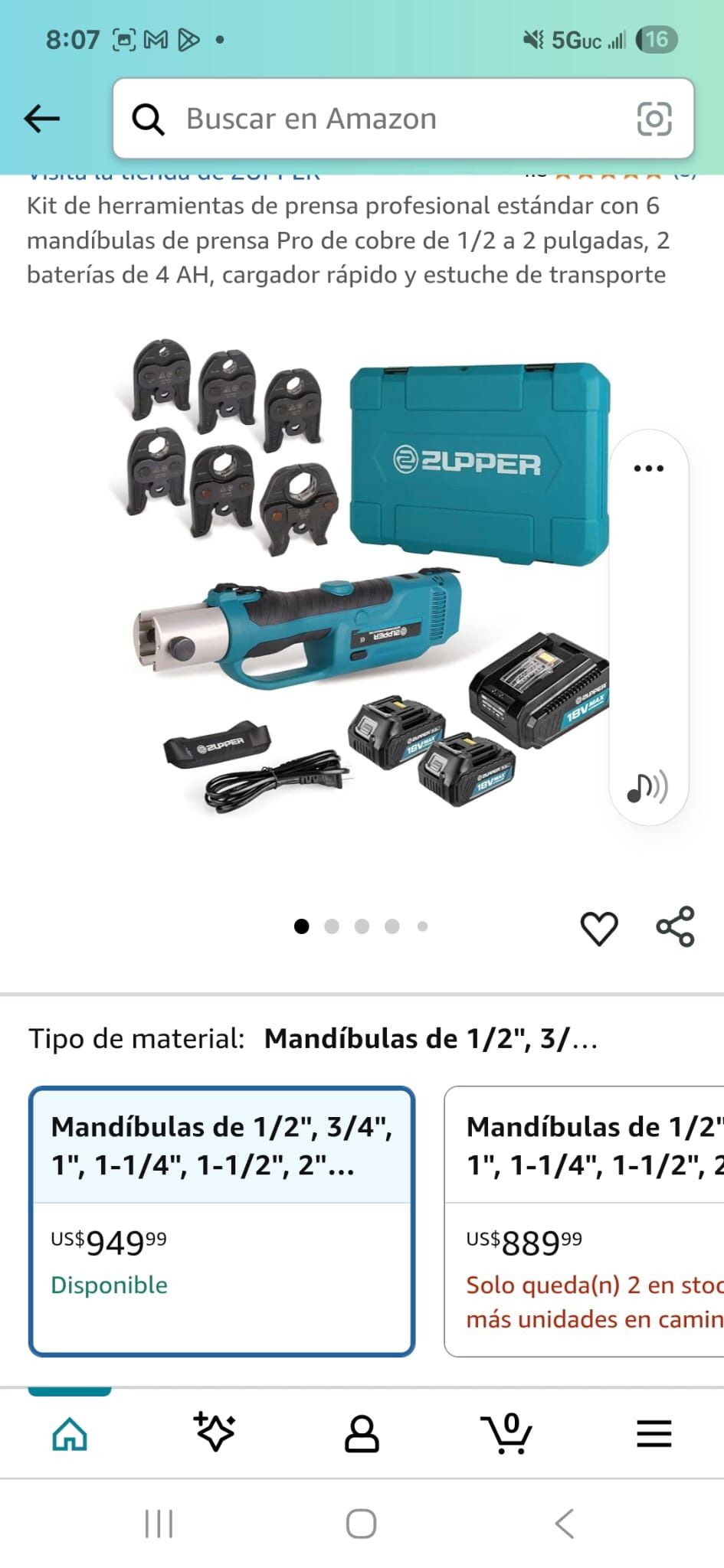Open the account profile tab
Image resolution: width=724 pixels, height=1568 pixels.
(x=362, y=1433)
